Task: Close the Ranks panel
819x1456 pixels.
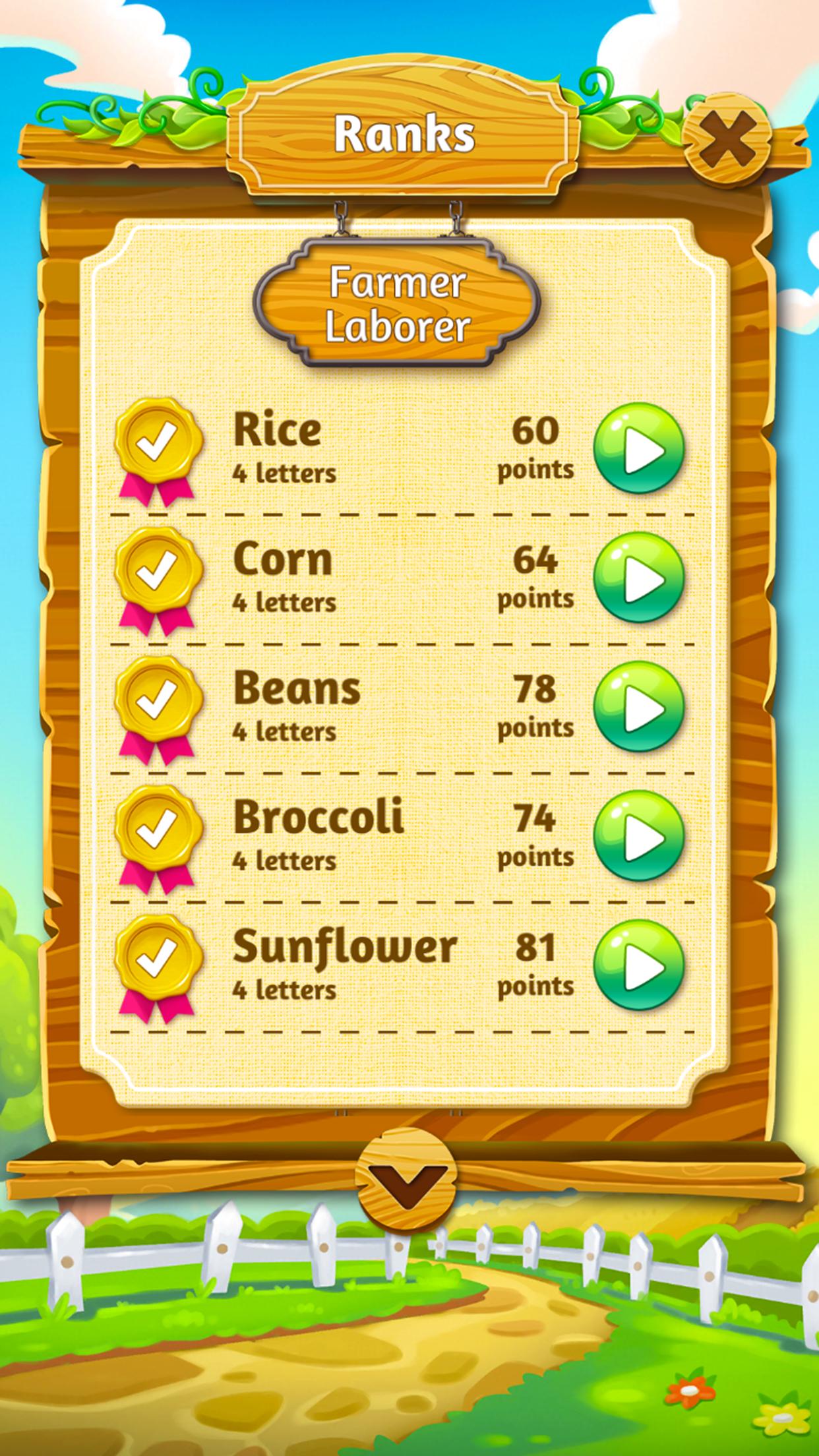Action: [727, 139]
